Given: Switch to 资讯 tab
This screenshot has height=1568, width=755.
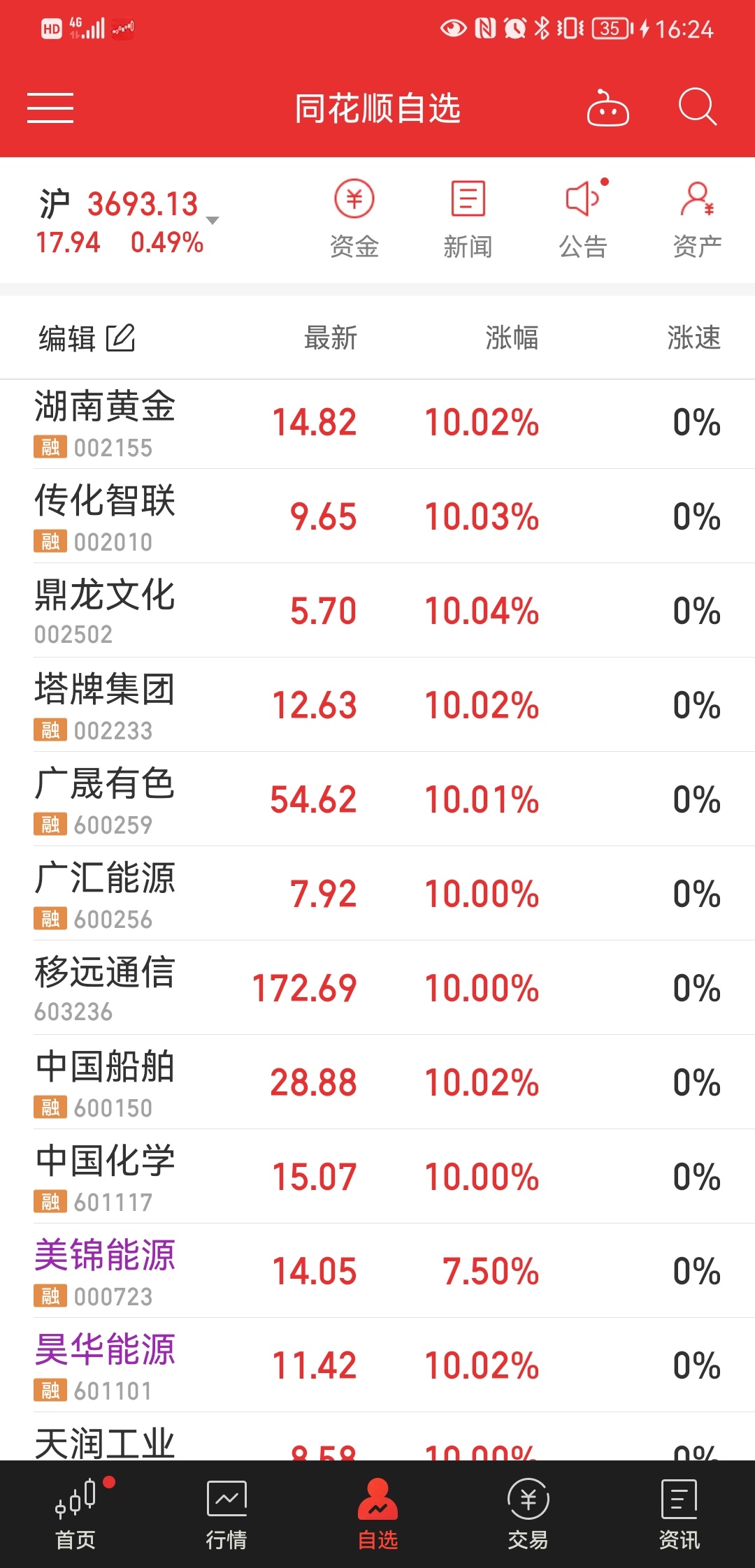Looking at the screenshot, I should [x=679, y=1514].
